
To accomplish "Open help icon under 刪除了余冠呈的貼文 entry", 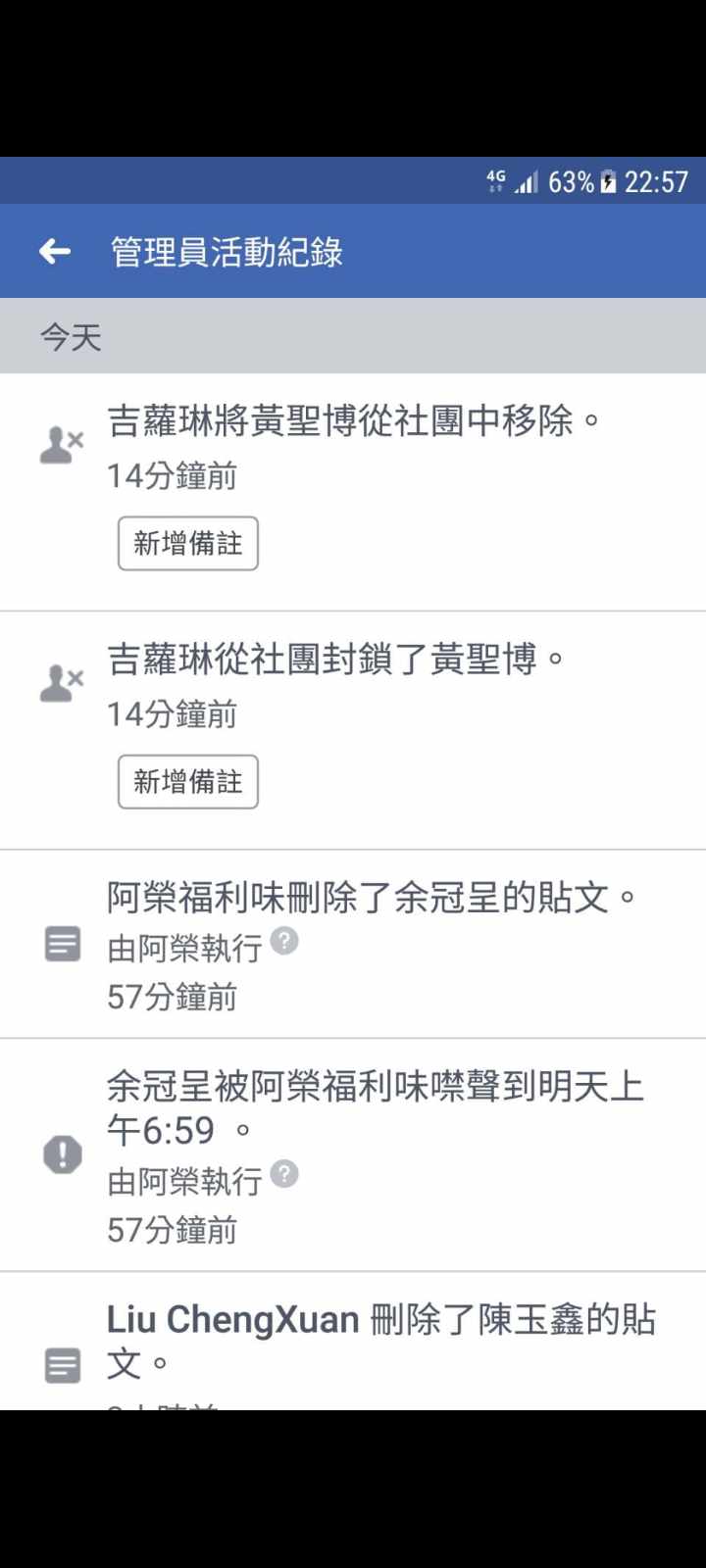I will pyautogui.click(x=284, y=942).
